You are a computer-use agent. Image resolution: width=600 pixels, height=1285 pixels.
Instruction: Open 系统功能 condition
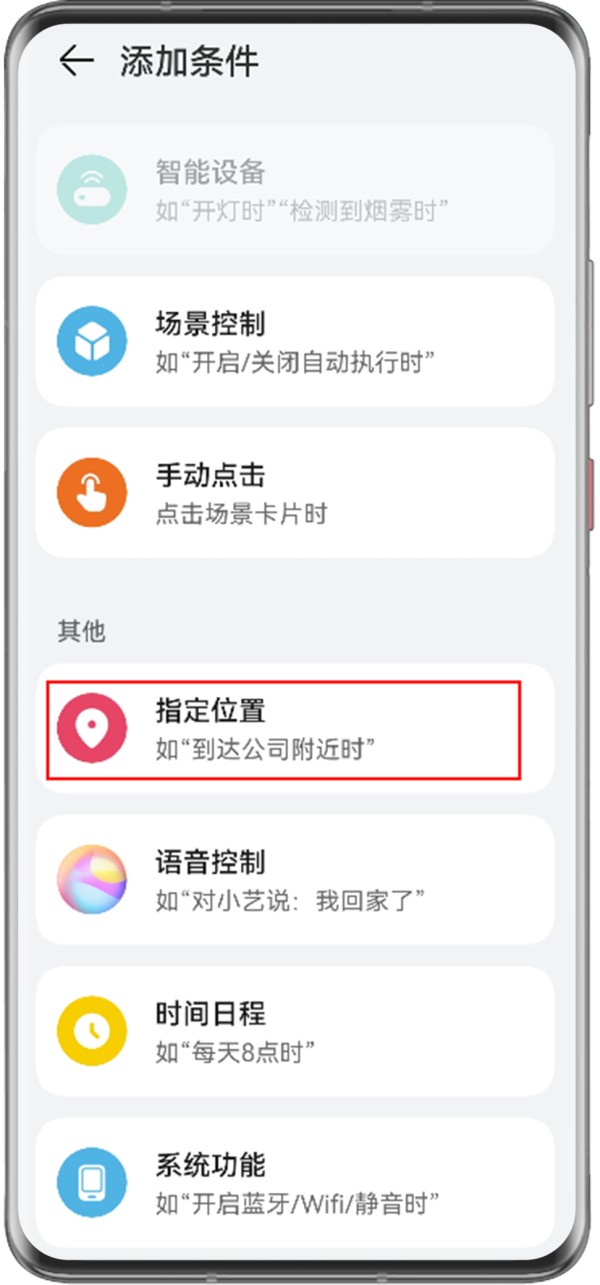coord(295,1182)
